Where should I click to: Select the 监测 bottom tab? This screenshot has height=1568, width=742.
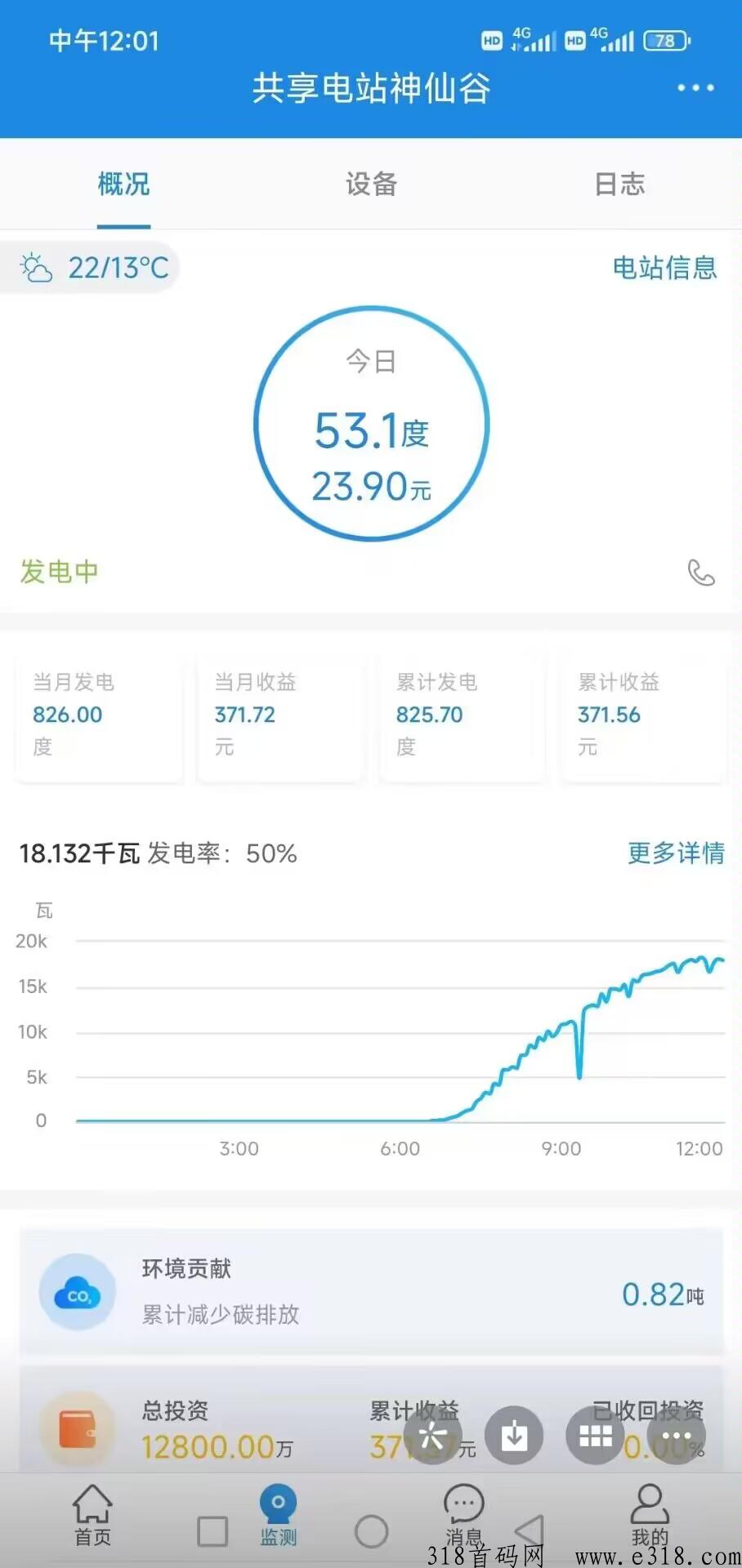coord(278,1516)
